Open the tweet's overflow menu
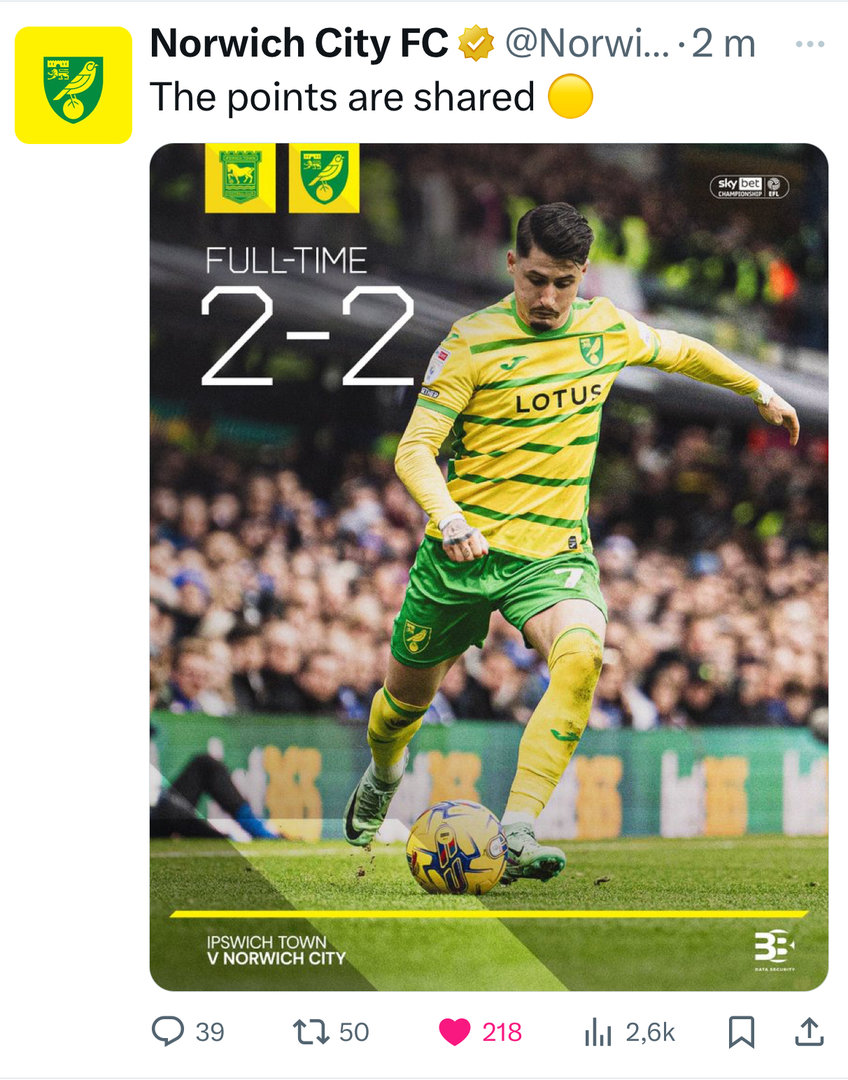Screen dimensions: 848x1080 point(809,45)
